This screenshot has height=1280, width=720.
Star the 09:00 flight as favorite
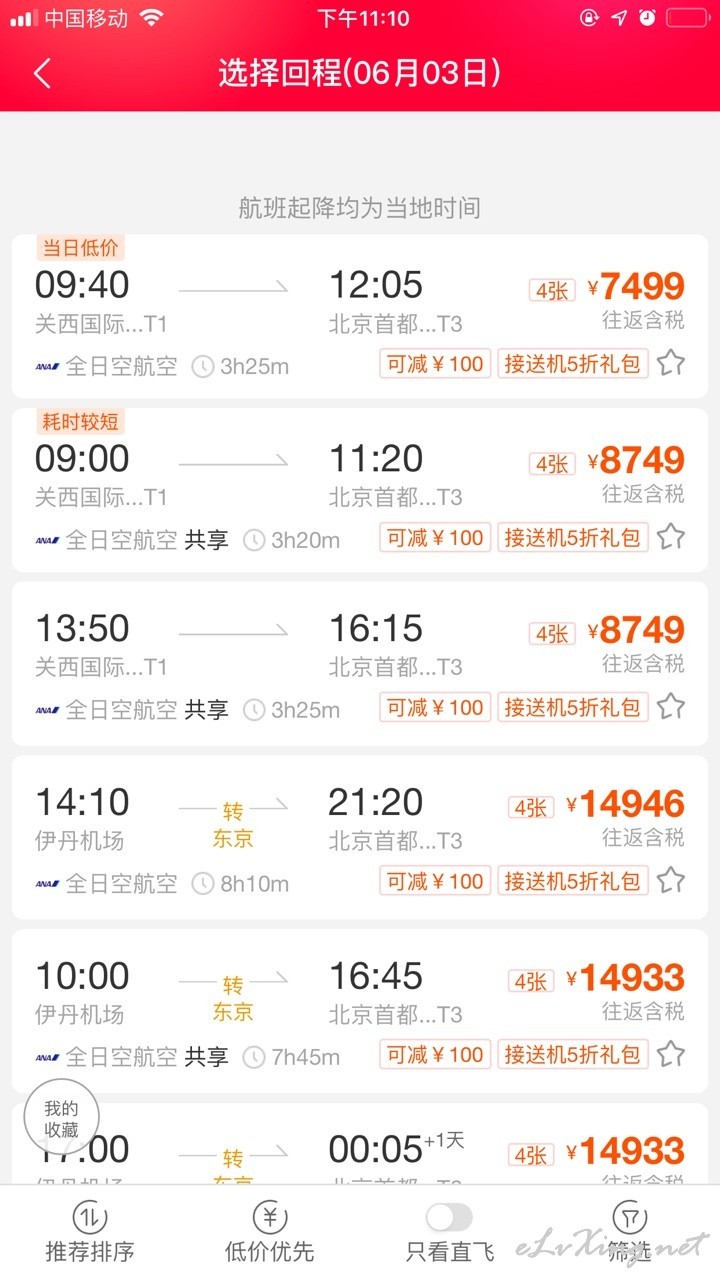[x=671, y=537]
